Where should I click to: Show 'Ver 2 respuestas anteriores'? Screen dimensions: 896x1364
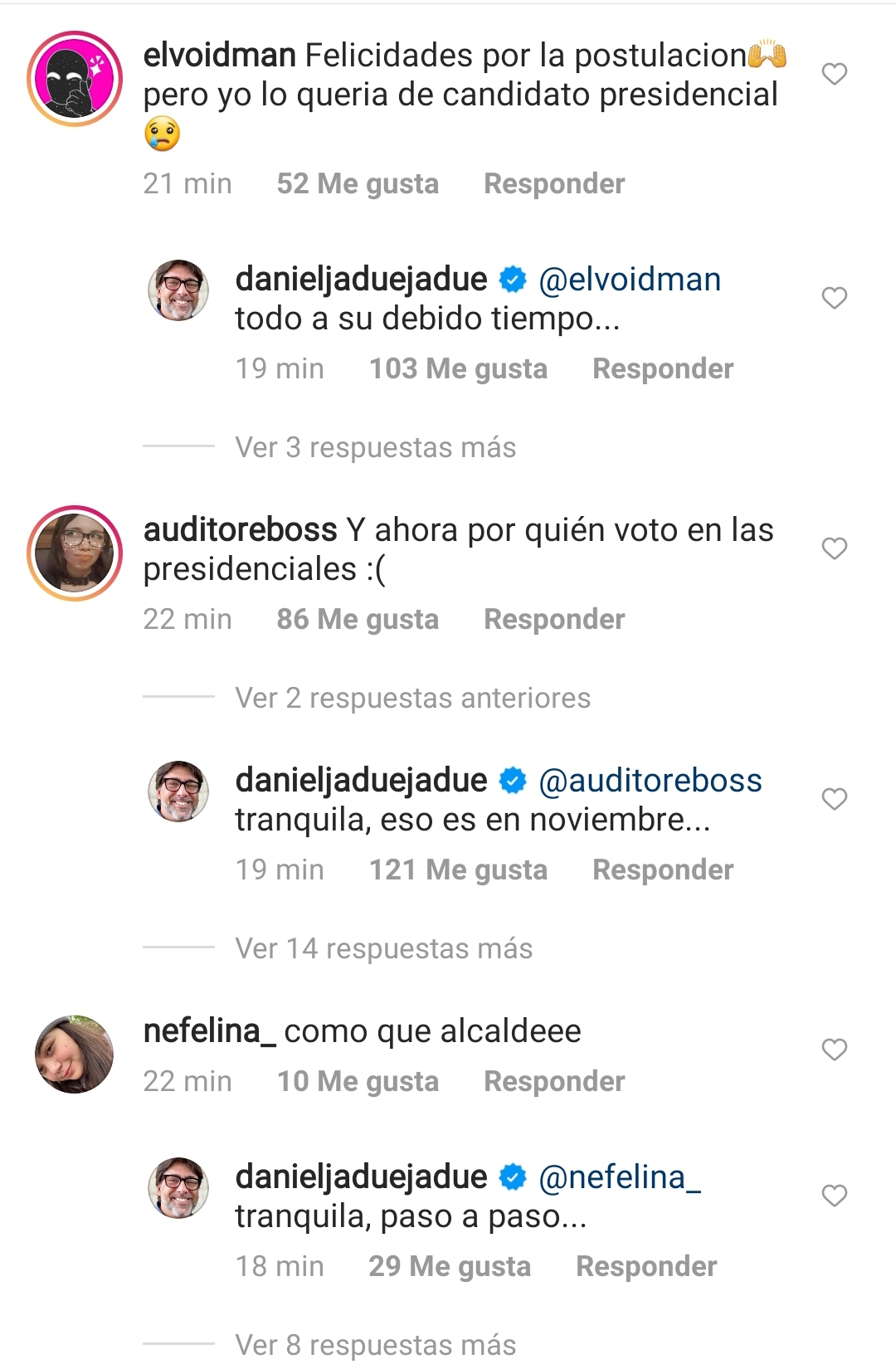click(x=412, y=698)
